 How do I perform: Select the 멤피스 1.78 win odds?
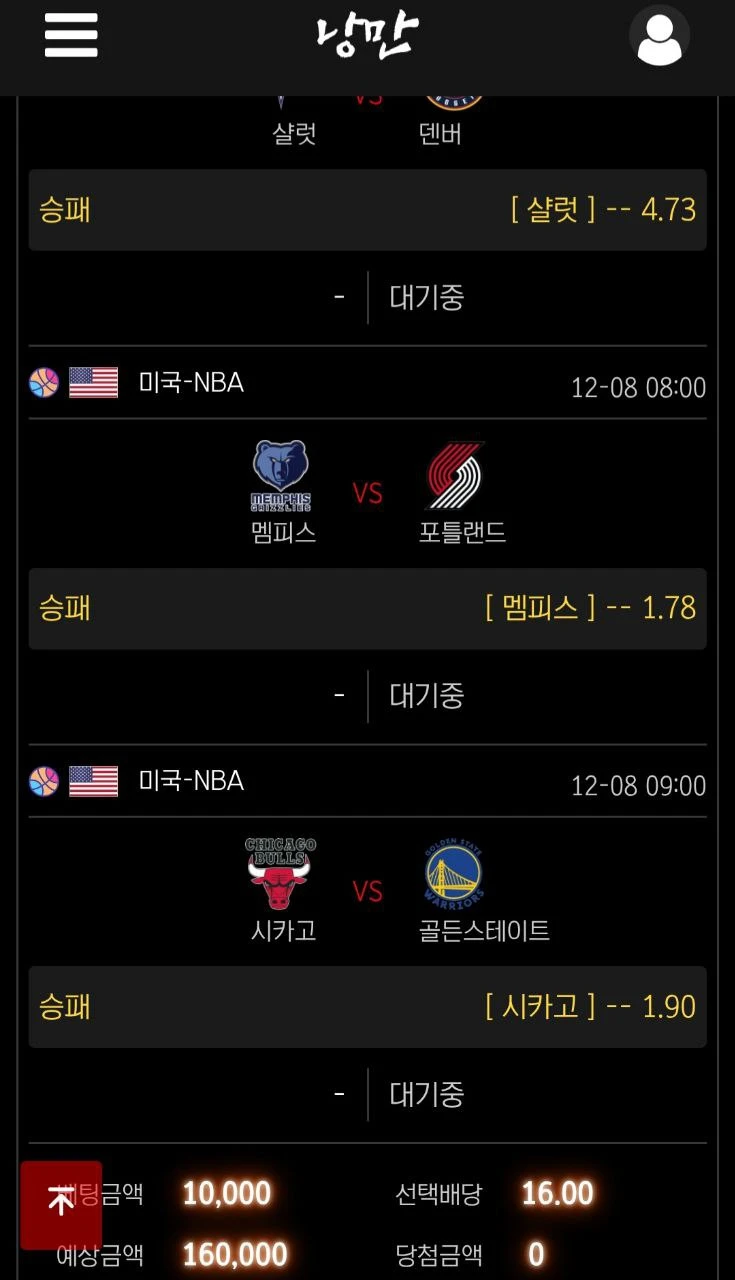coord(367,609)
